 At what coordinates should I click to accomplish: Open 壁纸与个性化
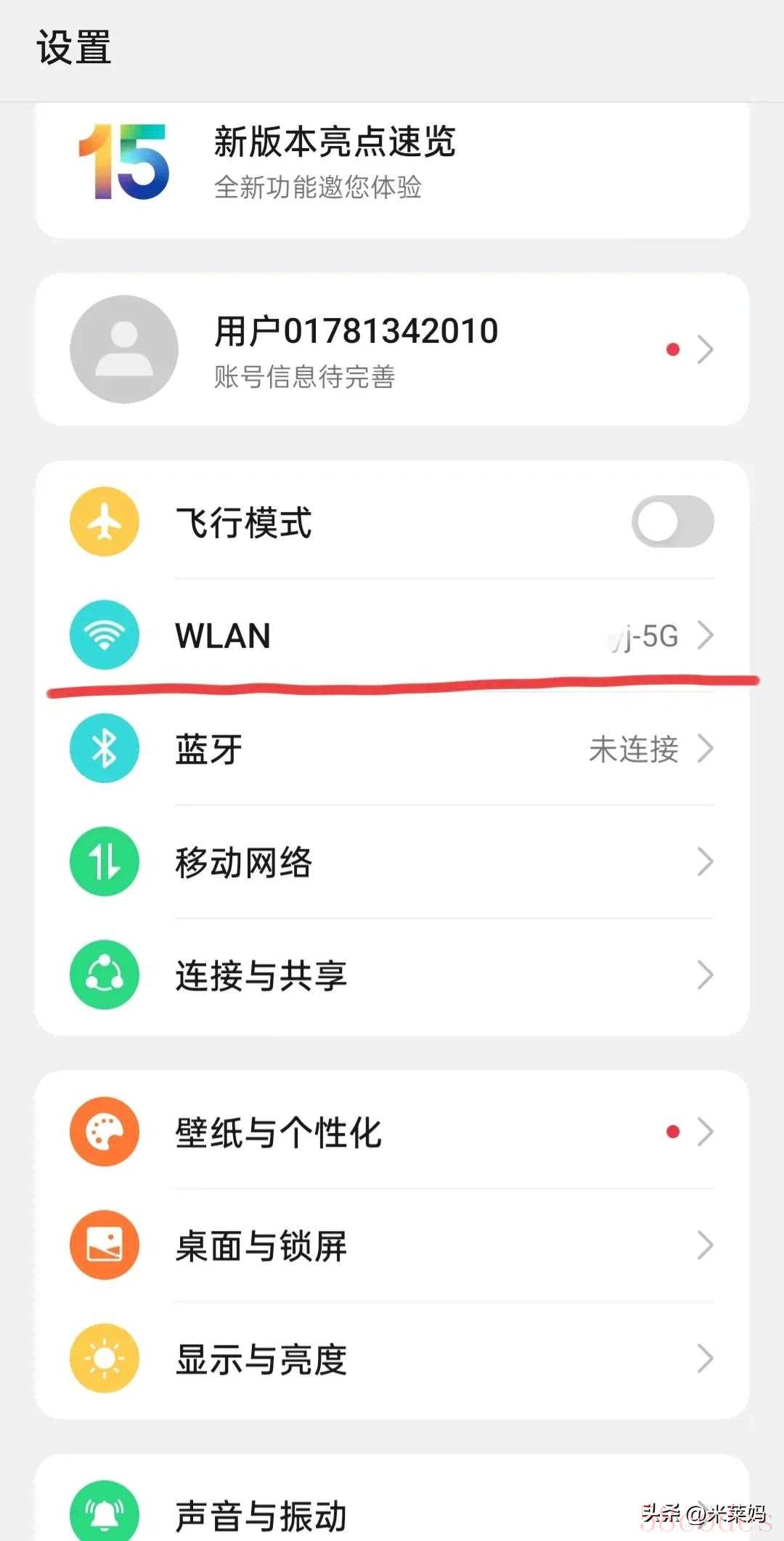pyautogui.click(x=392, y=1132)
